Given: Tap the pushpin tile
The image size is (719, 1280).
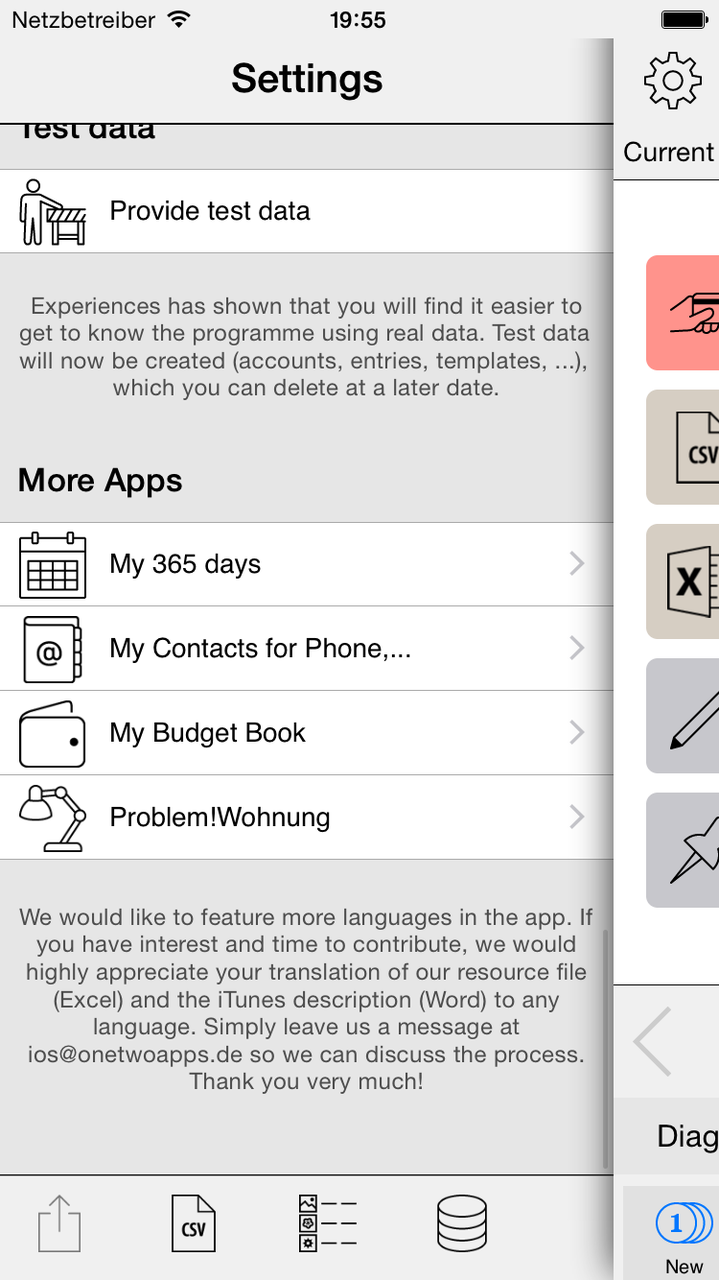Looking at the screenshot, I should point(683,850).
